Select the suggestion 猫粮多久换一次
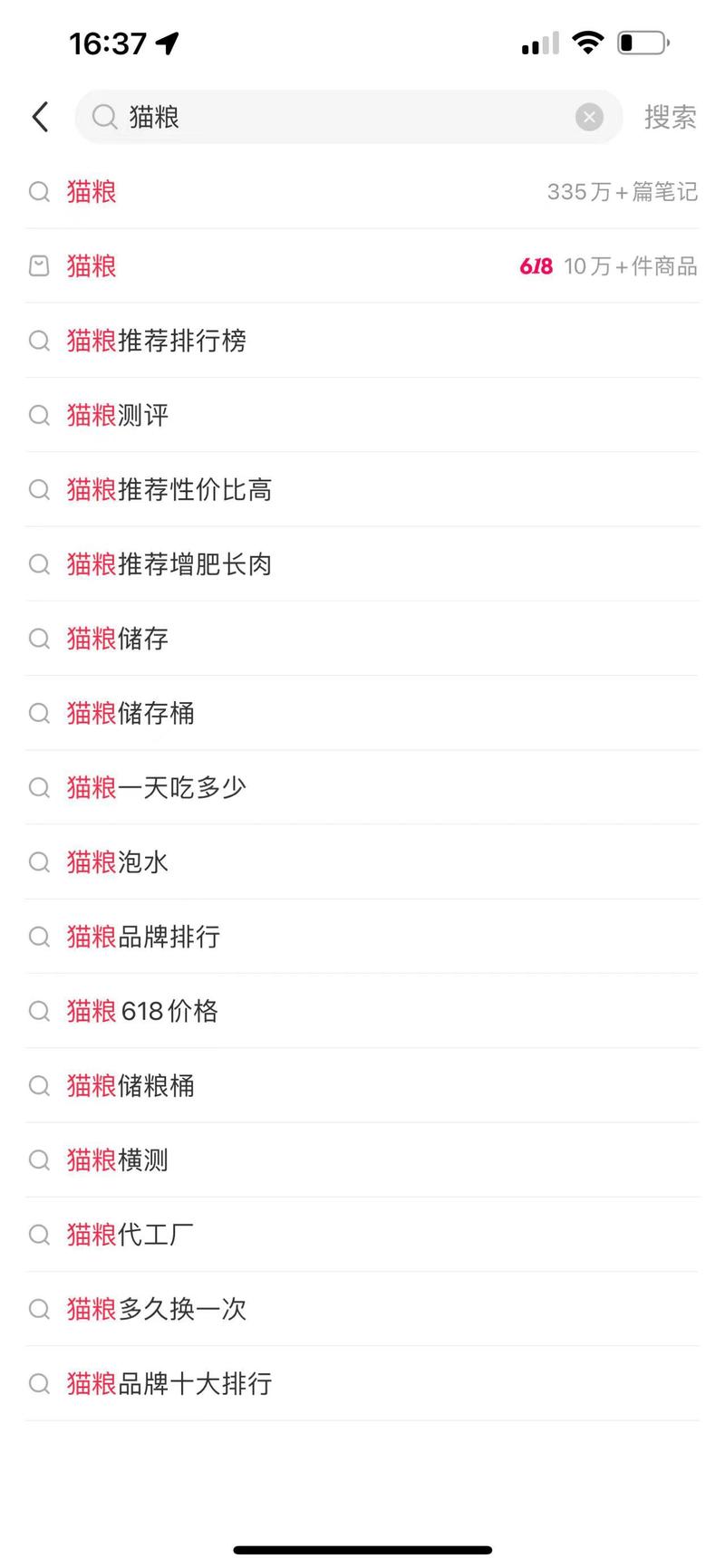 (x=156, y=1309)
